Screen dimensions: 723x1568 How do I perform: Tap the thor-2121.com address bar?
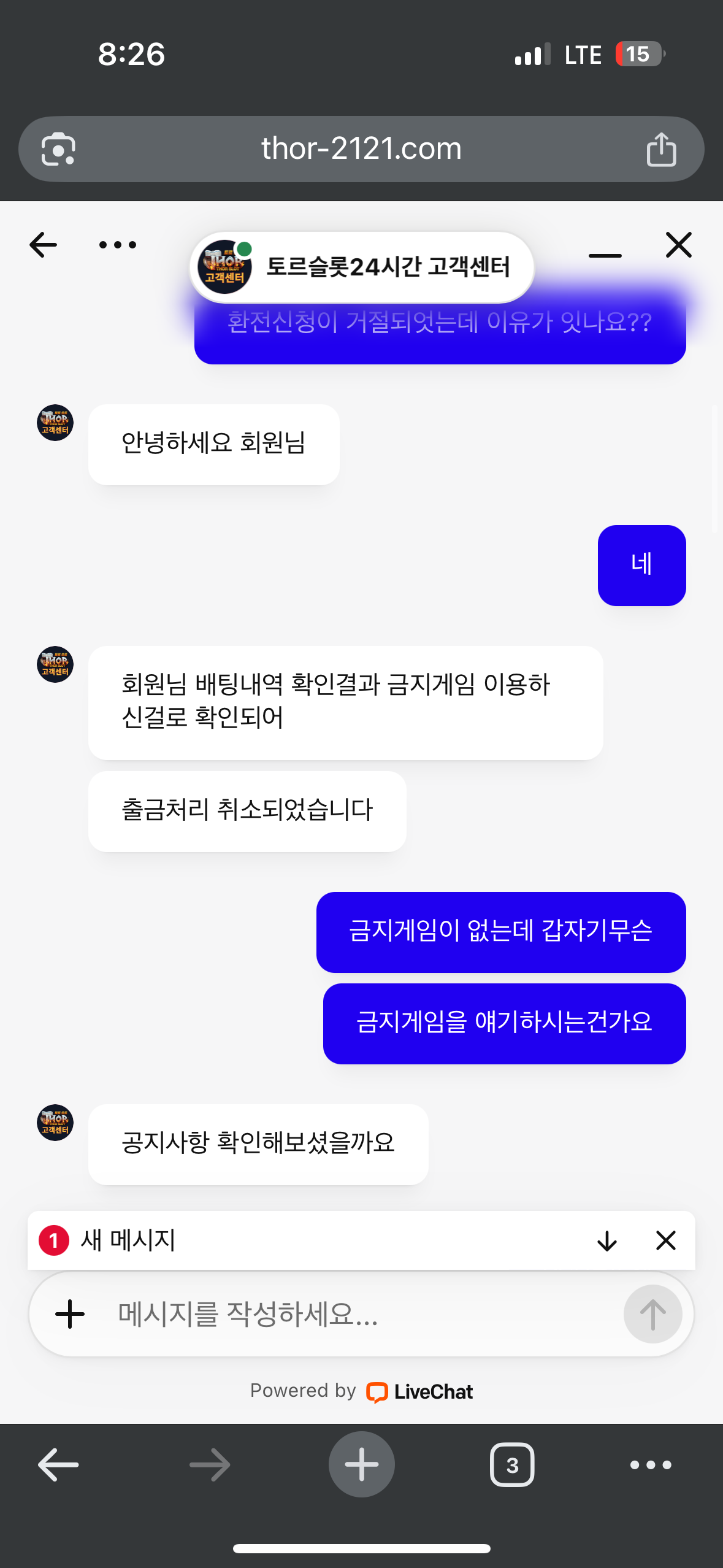tap(361, 148)
